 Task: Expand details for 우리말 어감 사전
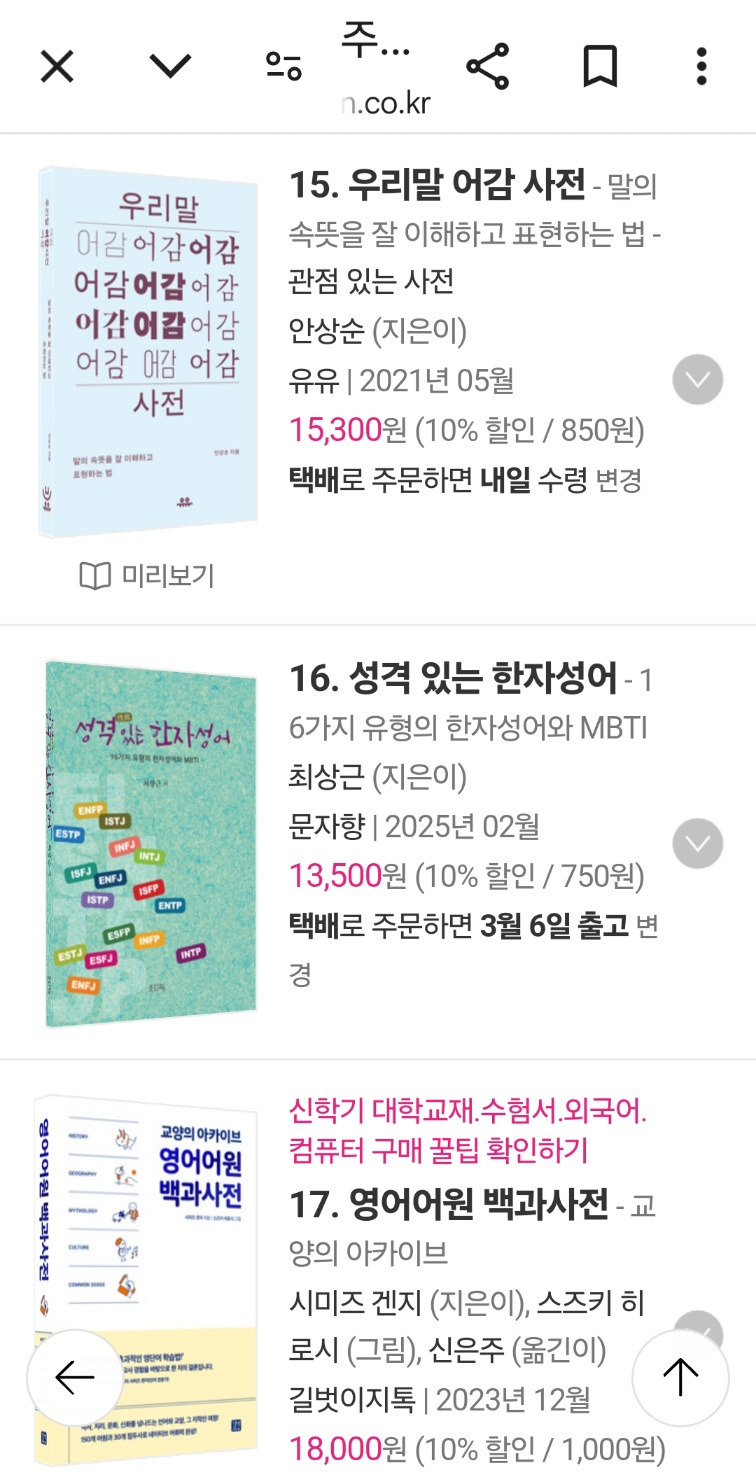pos(697,380)
